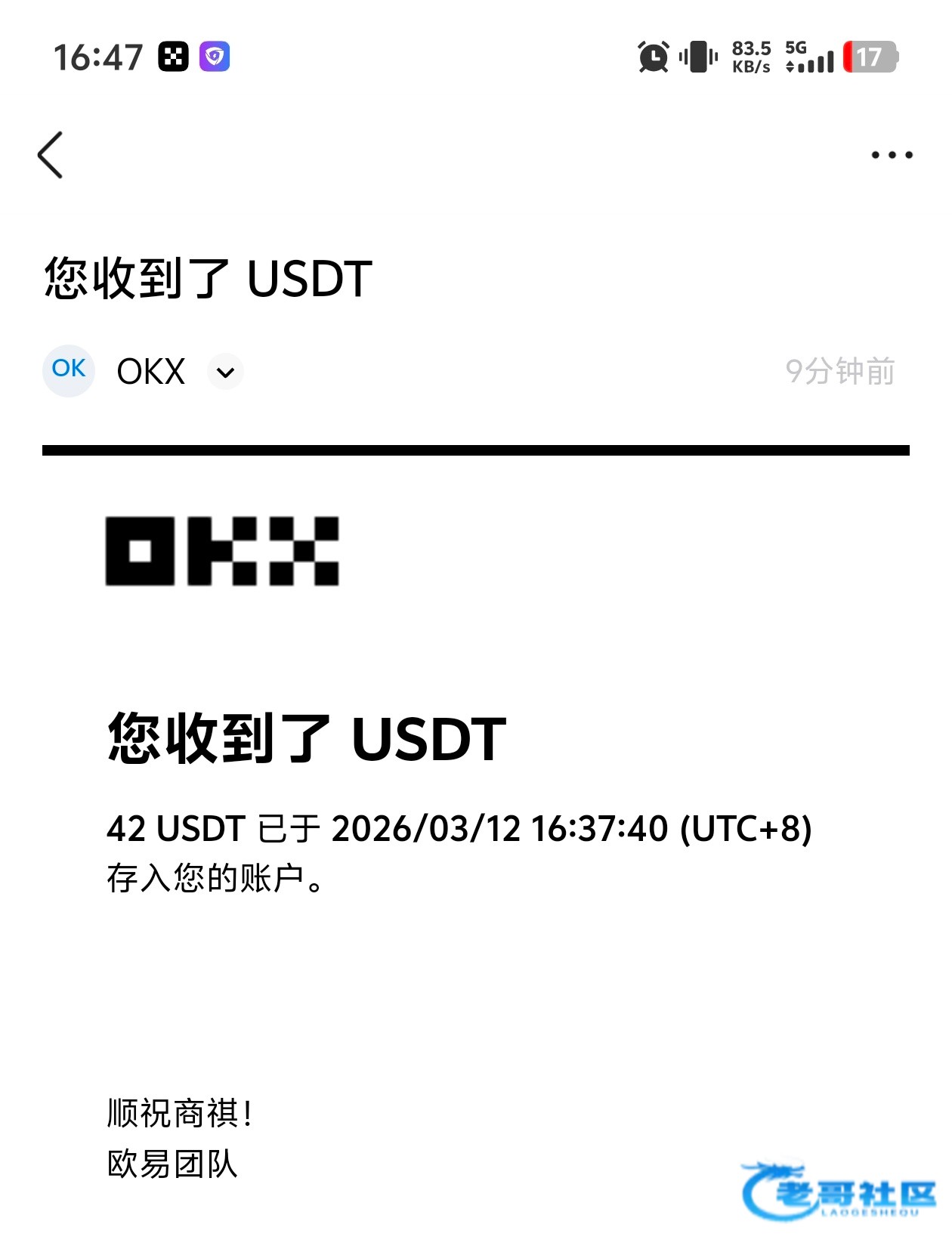Go back to the inbox
The width and height of the screenshot is (952, 1246).
pos(51,155)
